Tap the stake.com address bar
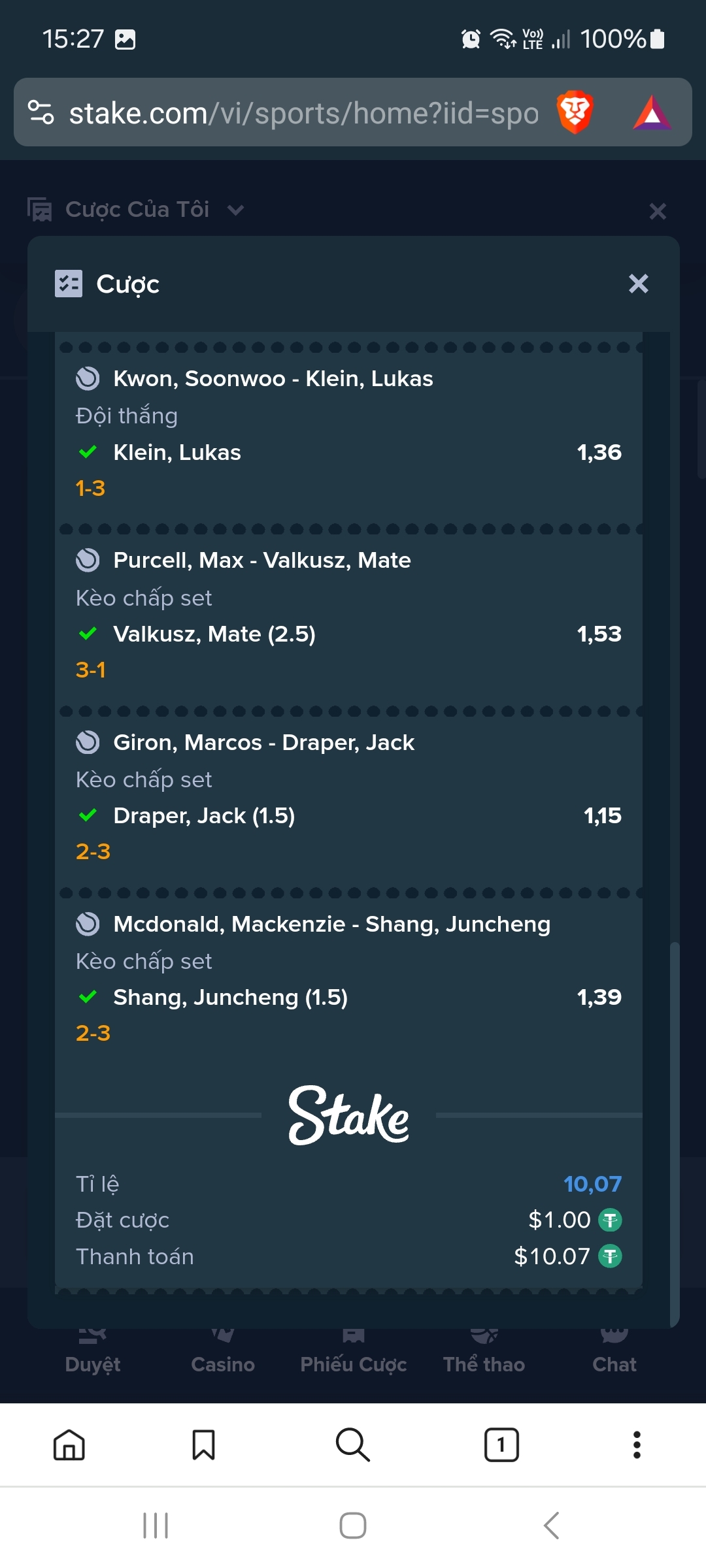Viewport: 706px width, 1568px height. (304, 113)
